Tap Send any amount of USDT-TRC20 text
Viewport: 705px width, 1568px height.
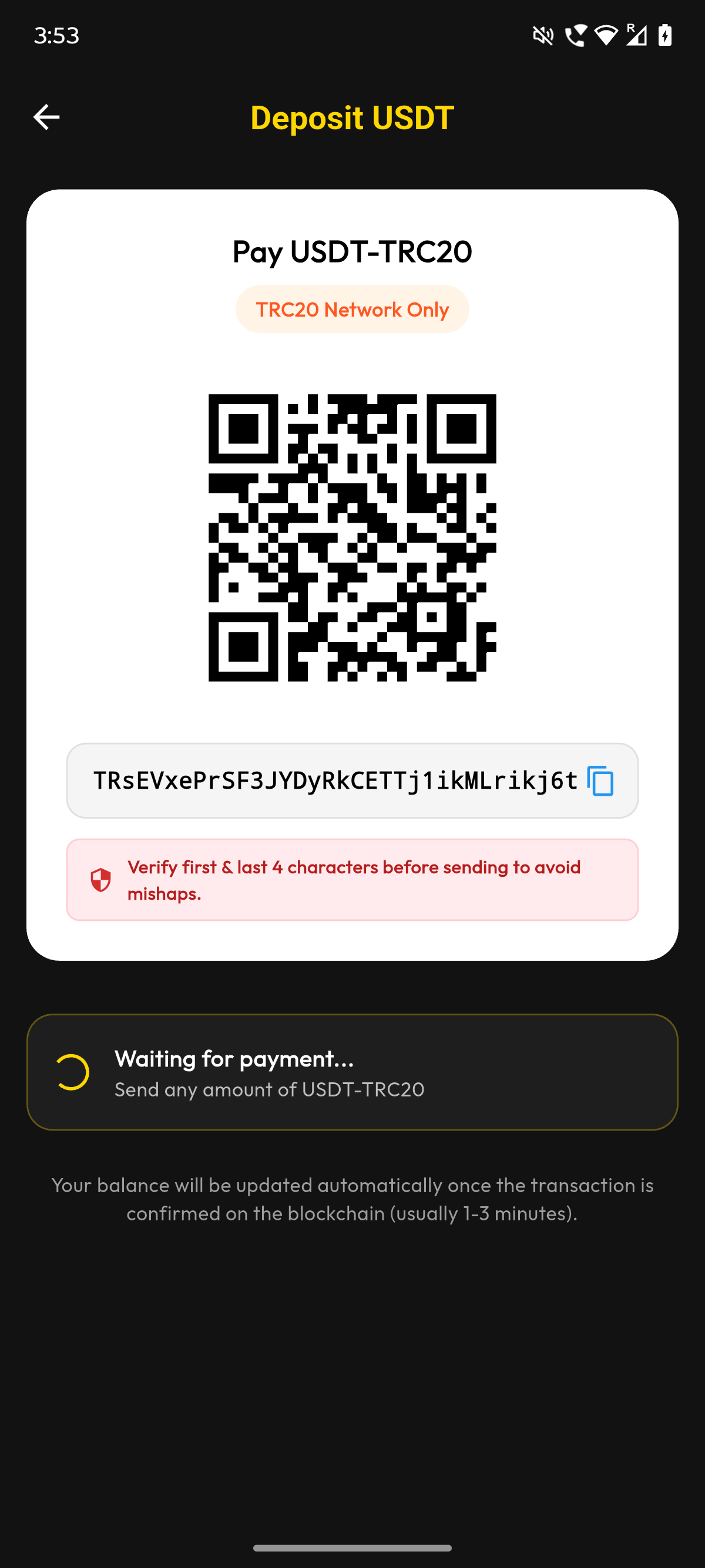point(270,1089)
